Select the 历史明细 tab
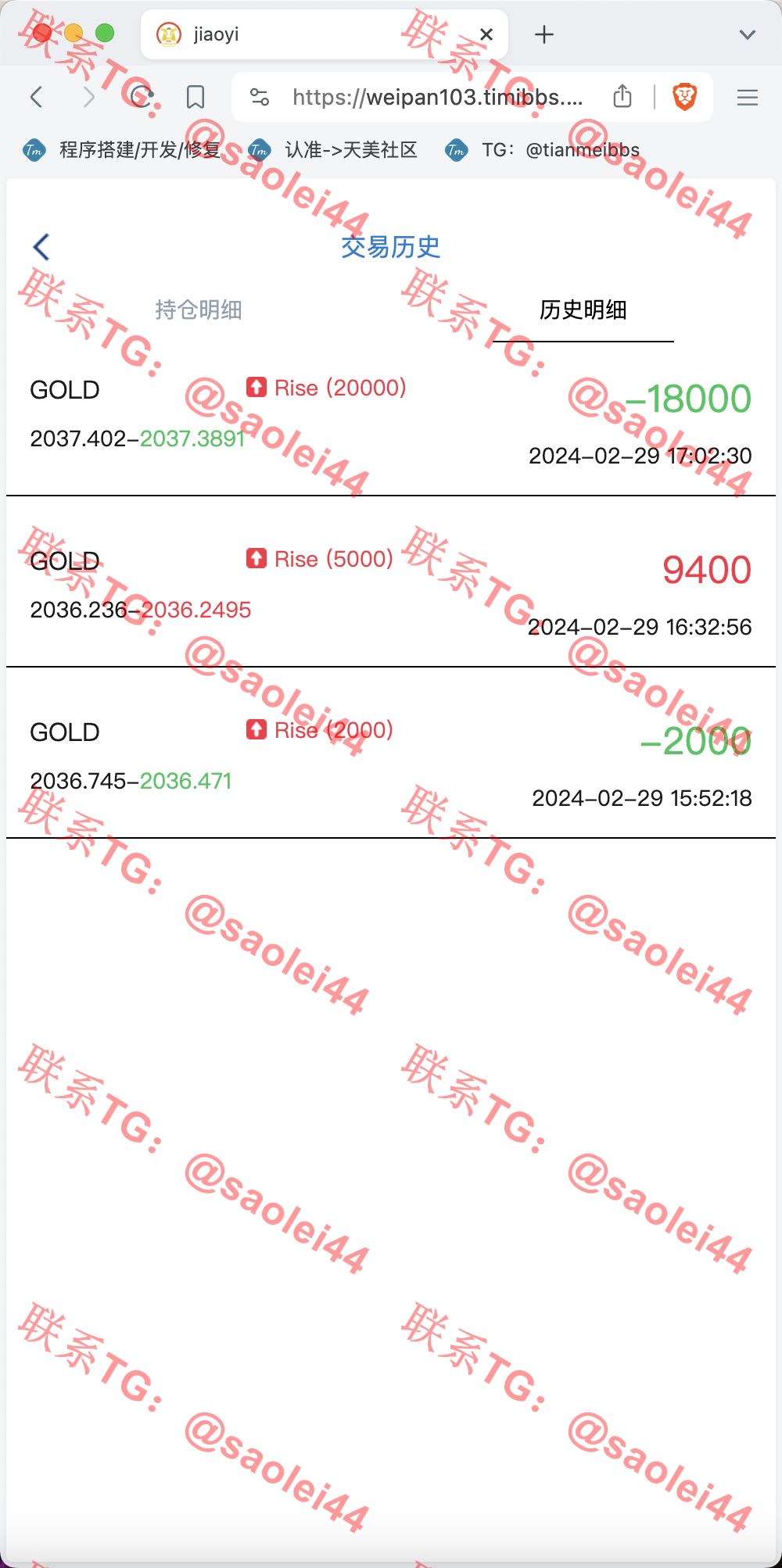 click(x=583, y=310)
